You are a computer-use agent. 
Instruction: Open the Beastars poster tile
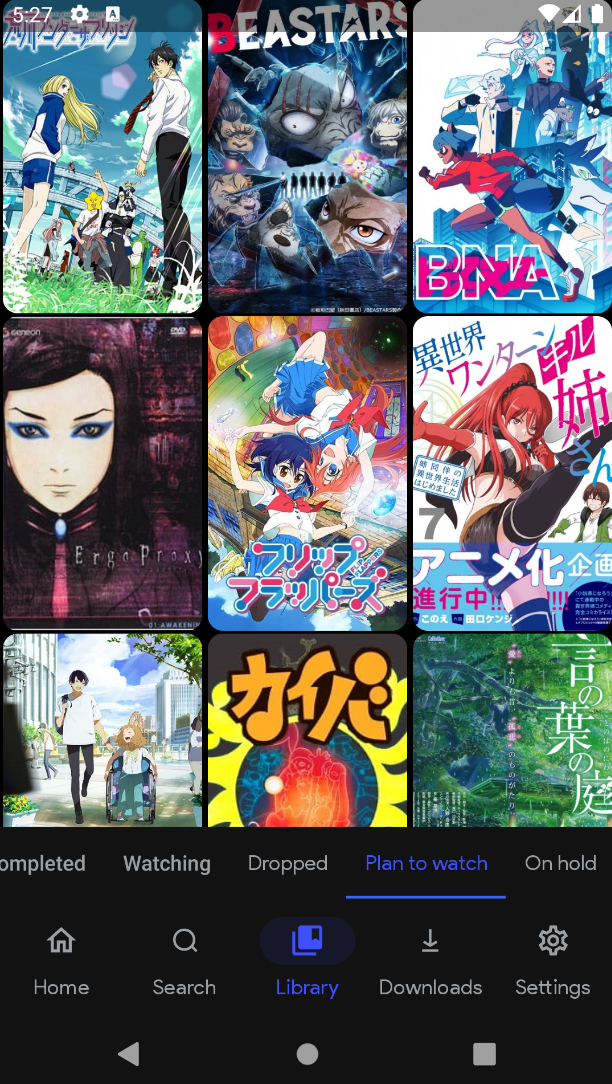pos(307,160)
